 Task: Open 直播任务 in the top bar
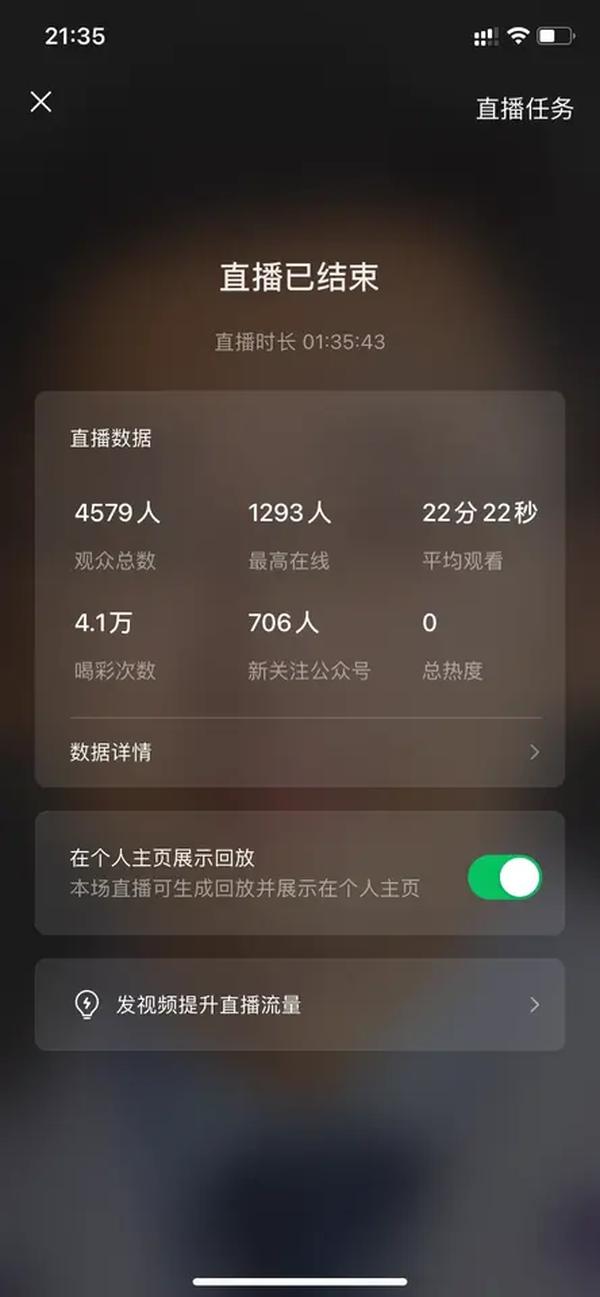[524, 108]
